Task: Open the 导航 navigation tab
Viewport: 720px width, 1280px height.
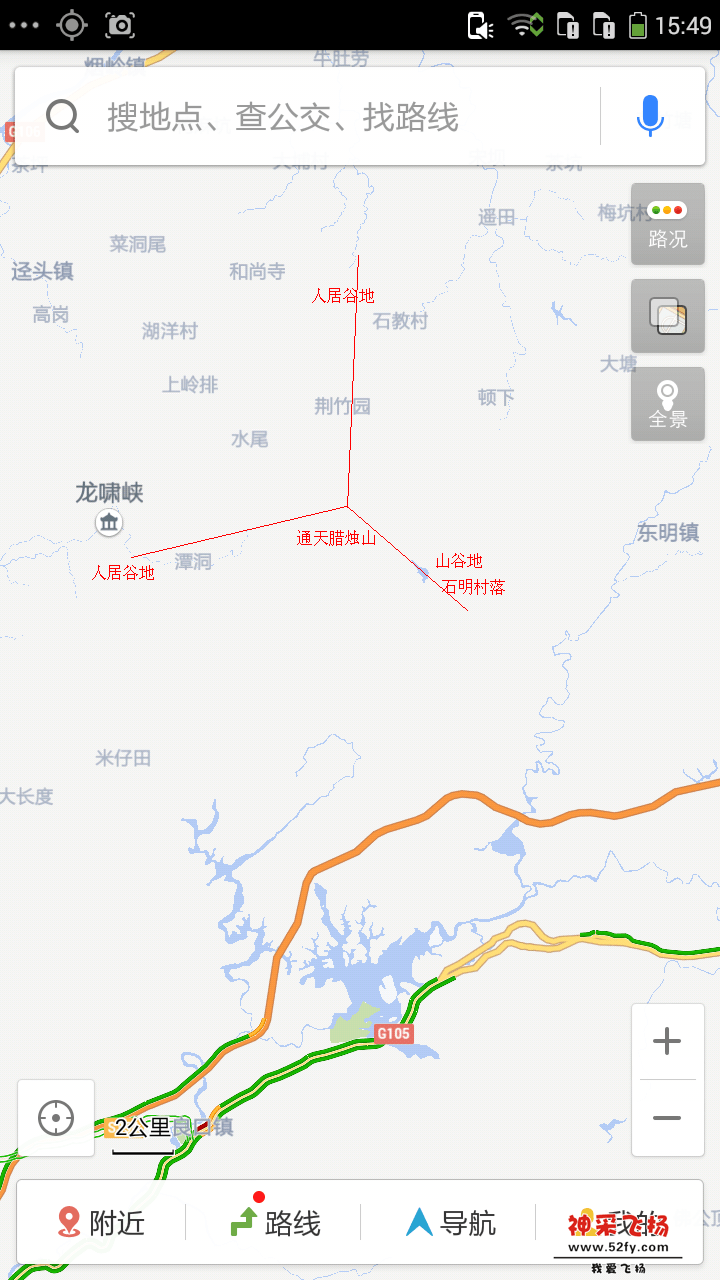Action: coord(450,1222)
